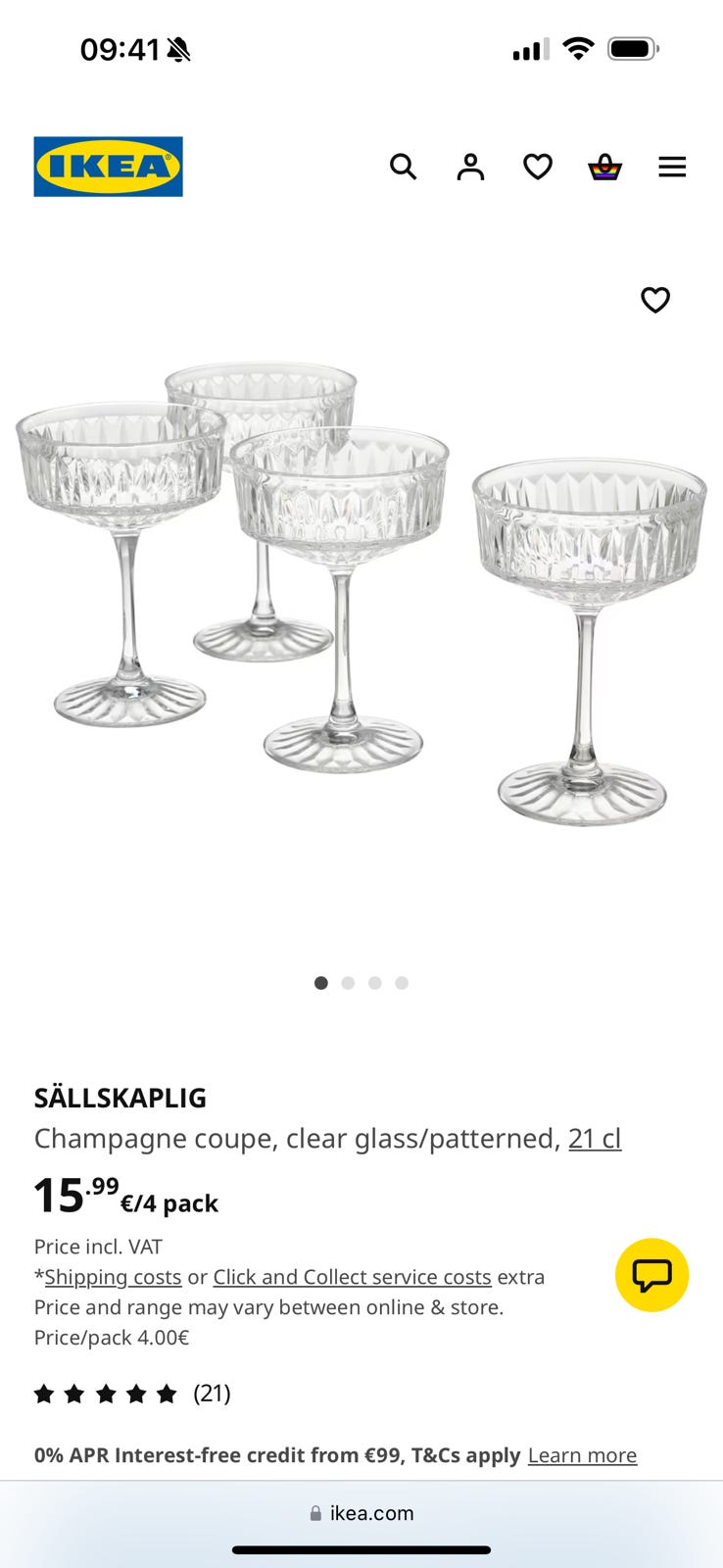The height and width of the screenshot is (1568, 723).
Task: Toggle the first carousel dot active
Action: (320, 982)
